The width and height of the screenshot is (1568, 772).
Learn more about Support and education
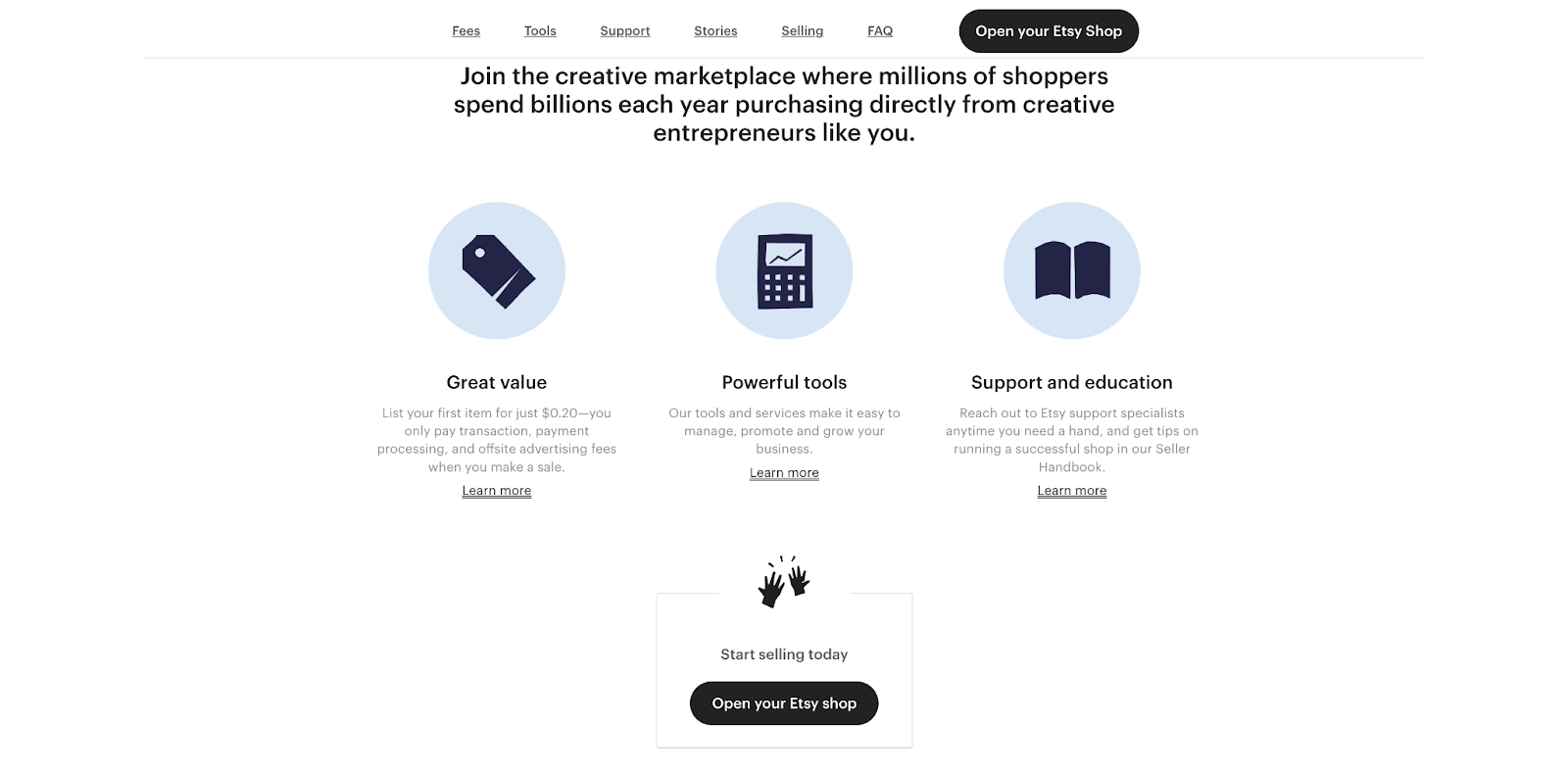pos(1071,491)
